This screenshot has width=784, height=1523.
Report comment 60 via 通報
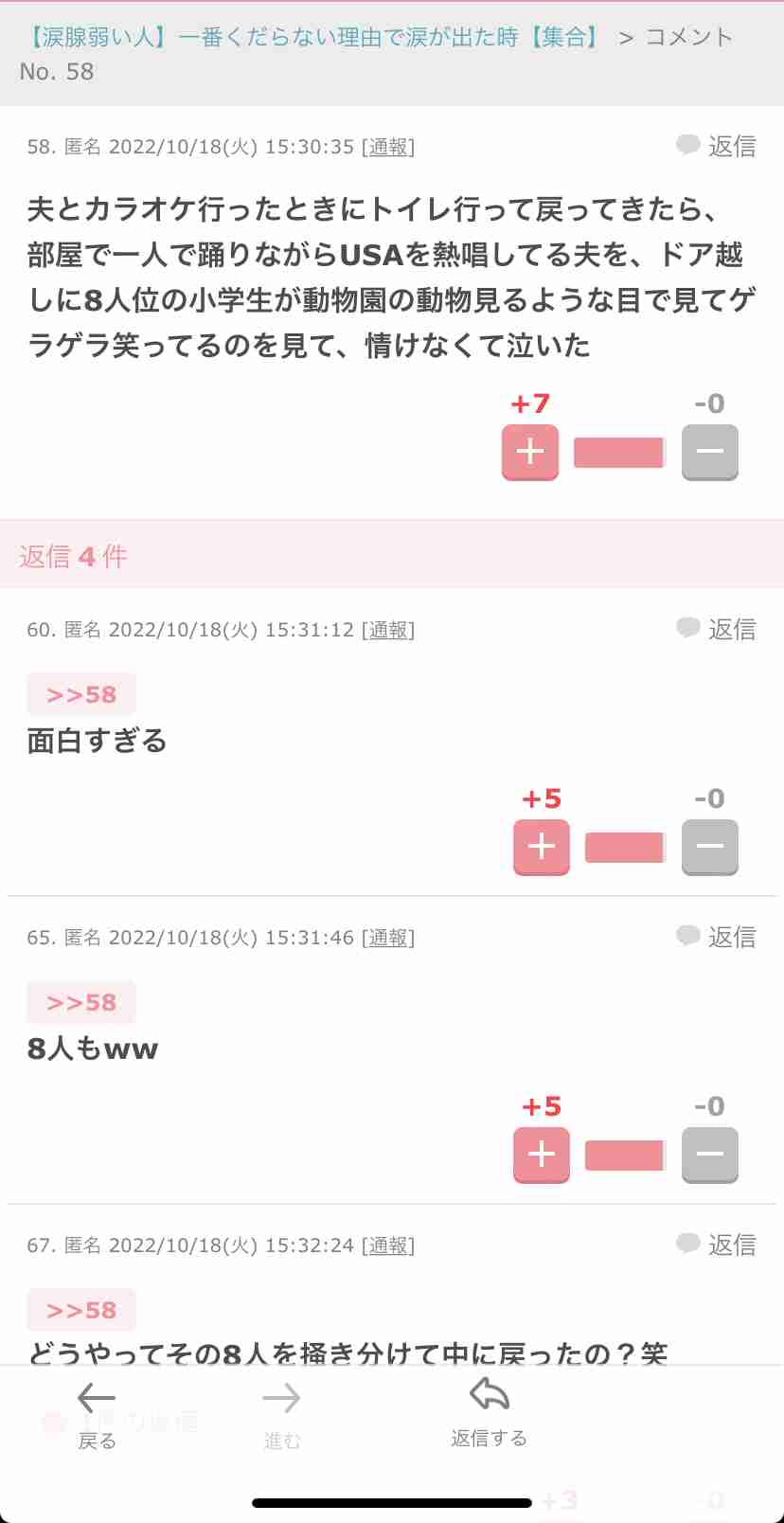point(388,630)
